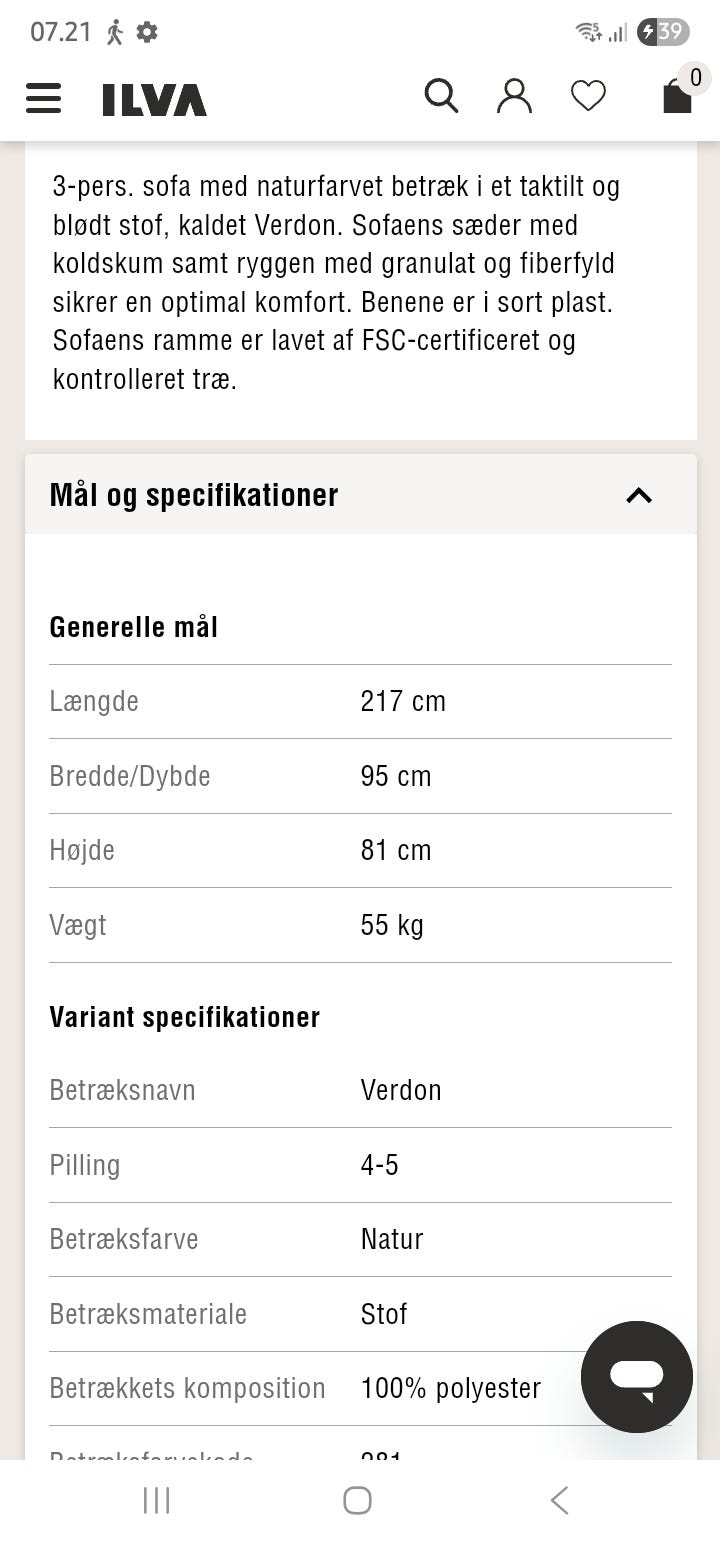Open the chat support bubble
Screen dimensions: 720x1544
[636, 1377]
